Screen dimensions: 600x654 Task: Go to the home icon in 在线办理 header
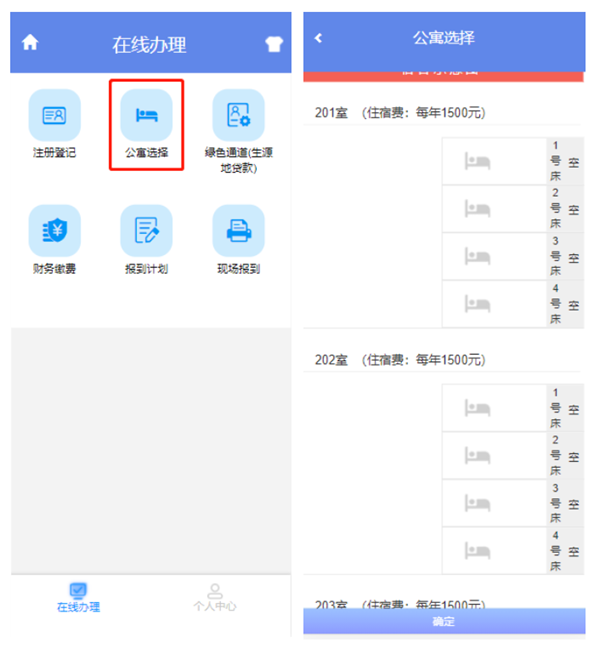click(30, 43)
